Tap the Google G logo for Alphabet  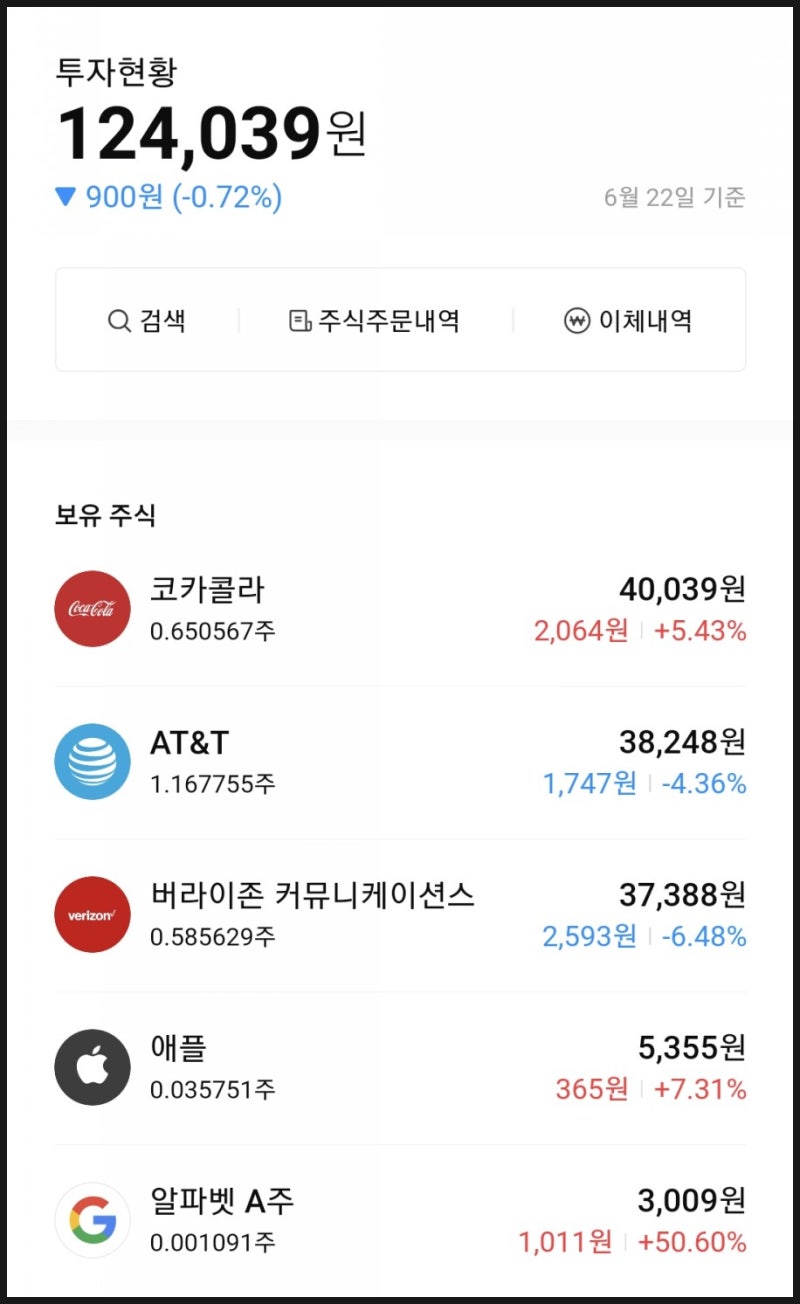click(x=91, y=1219)
